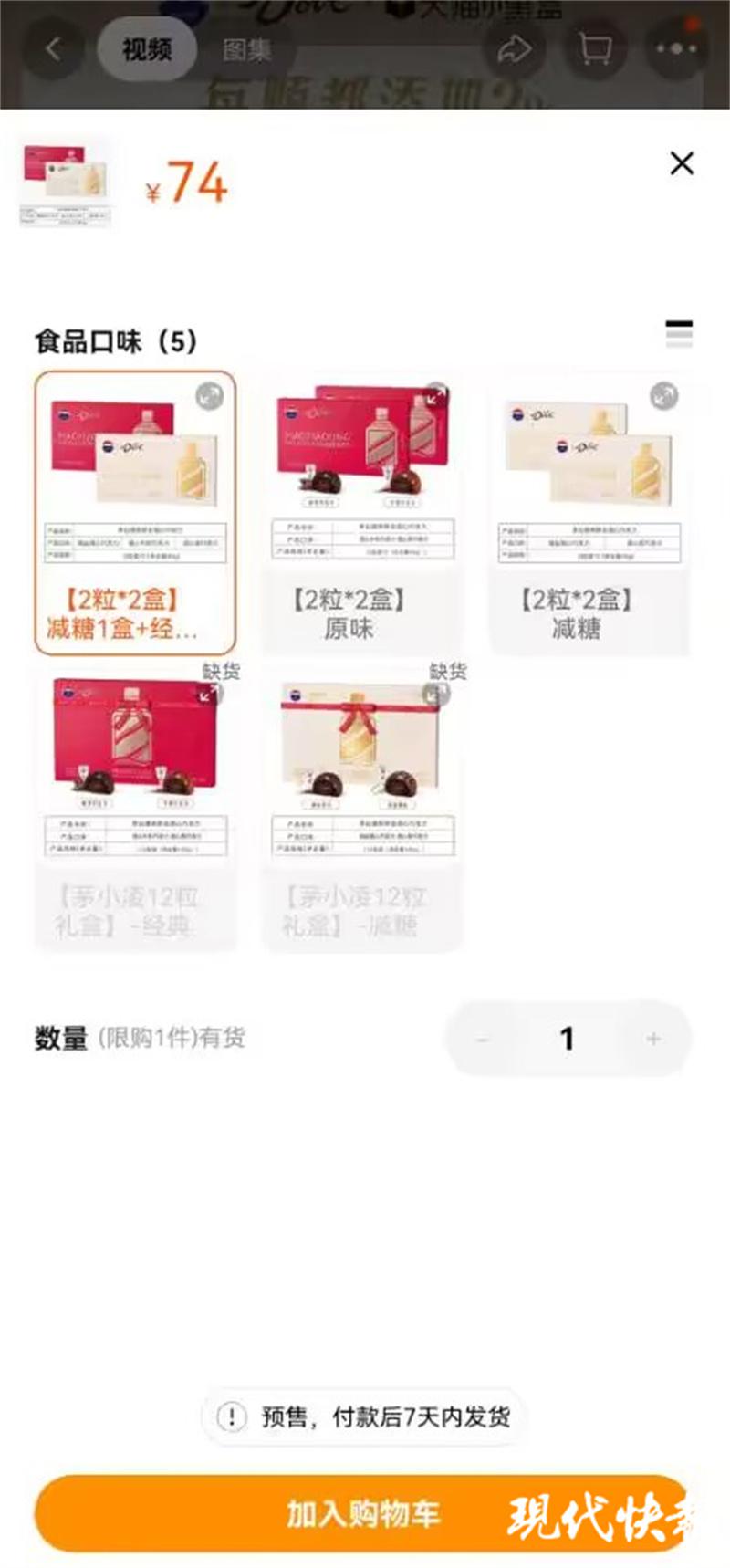Close the product options sheet
This screenshot has height=1568, width=730.
(x=682, y=164)
